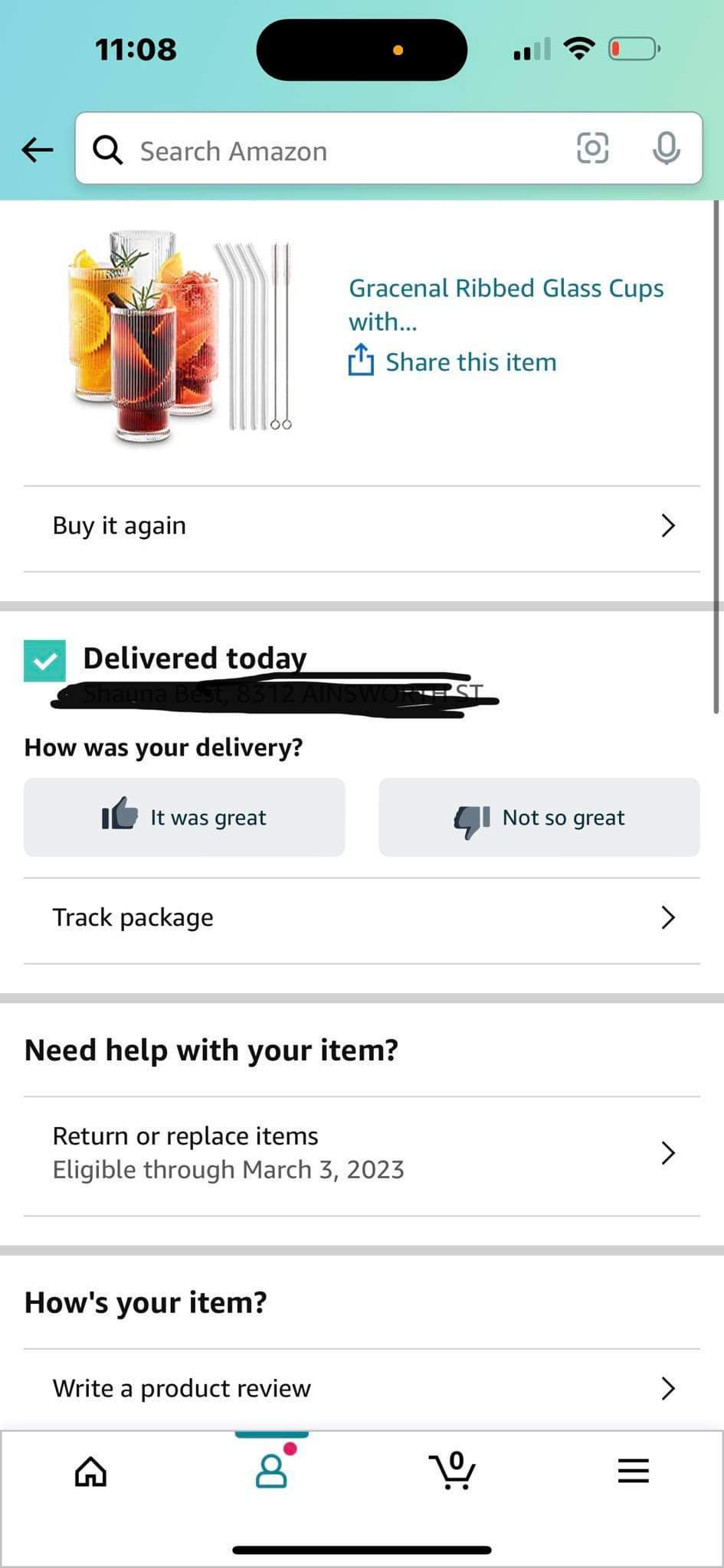Image resolution: width=724 pixels, height=1568 pixels.
Task: Start voice search with microphone
Action: pyautogui.click(x=666, y=149)
